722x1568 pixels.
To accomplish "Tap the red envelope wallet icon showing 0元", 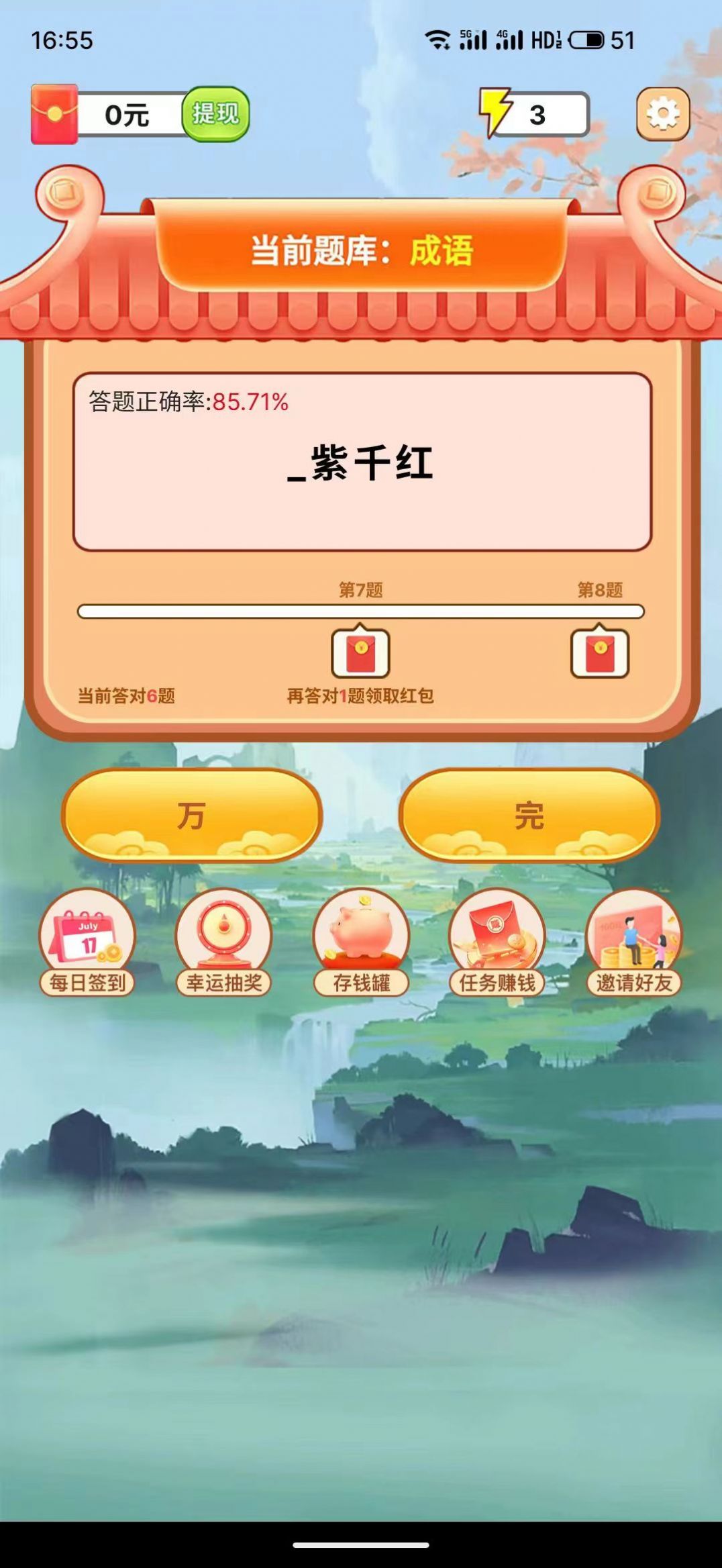I will tap(54, 113).
